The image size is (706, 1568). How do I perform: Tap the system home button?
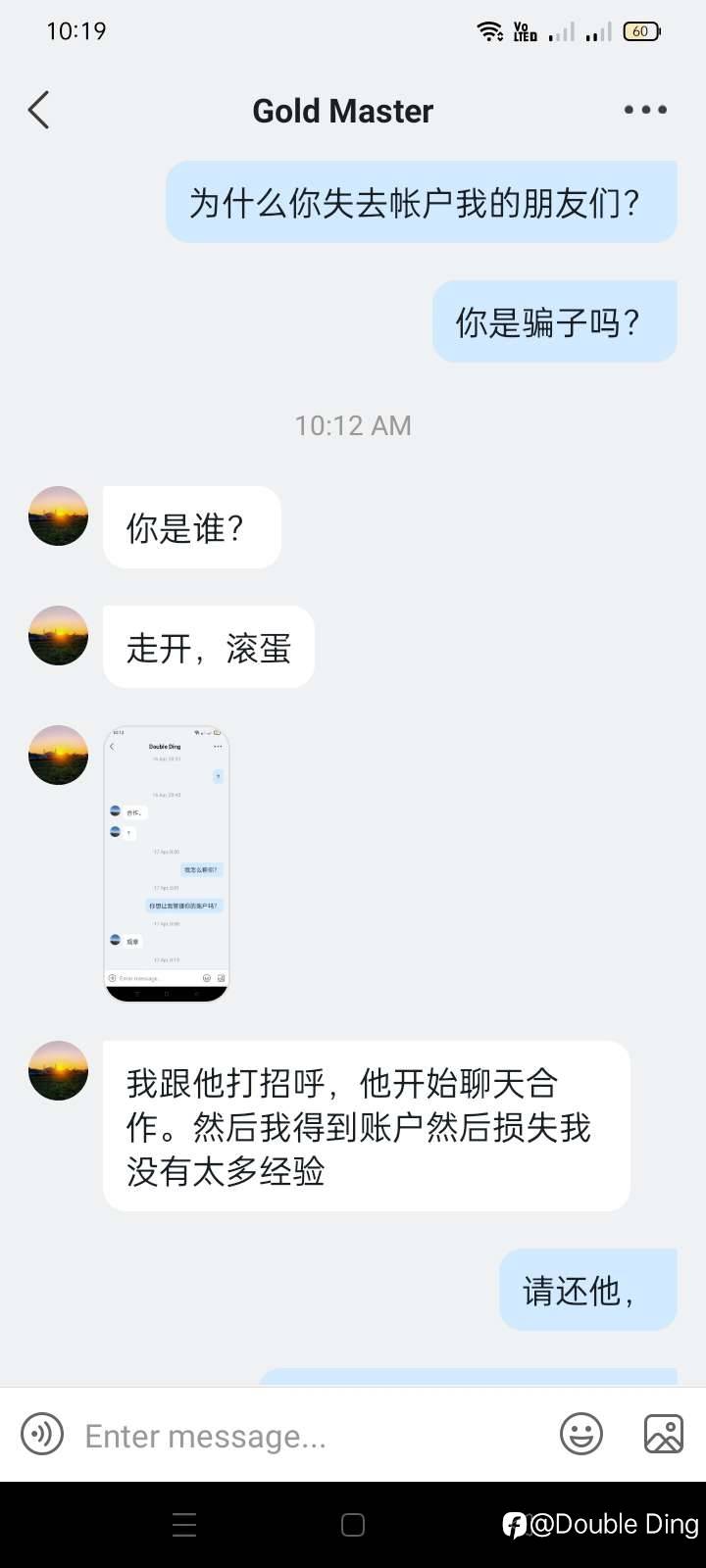tap(353, 1525)
